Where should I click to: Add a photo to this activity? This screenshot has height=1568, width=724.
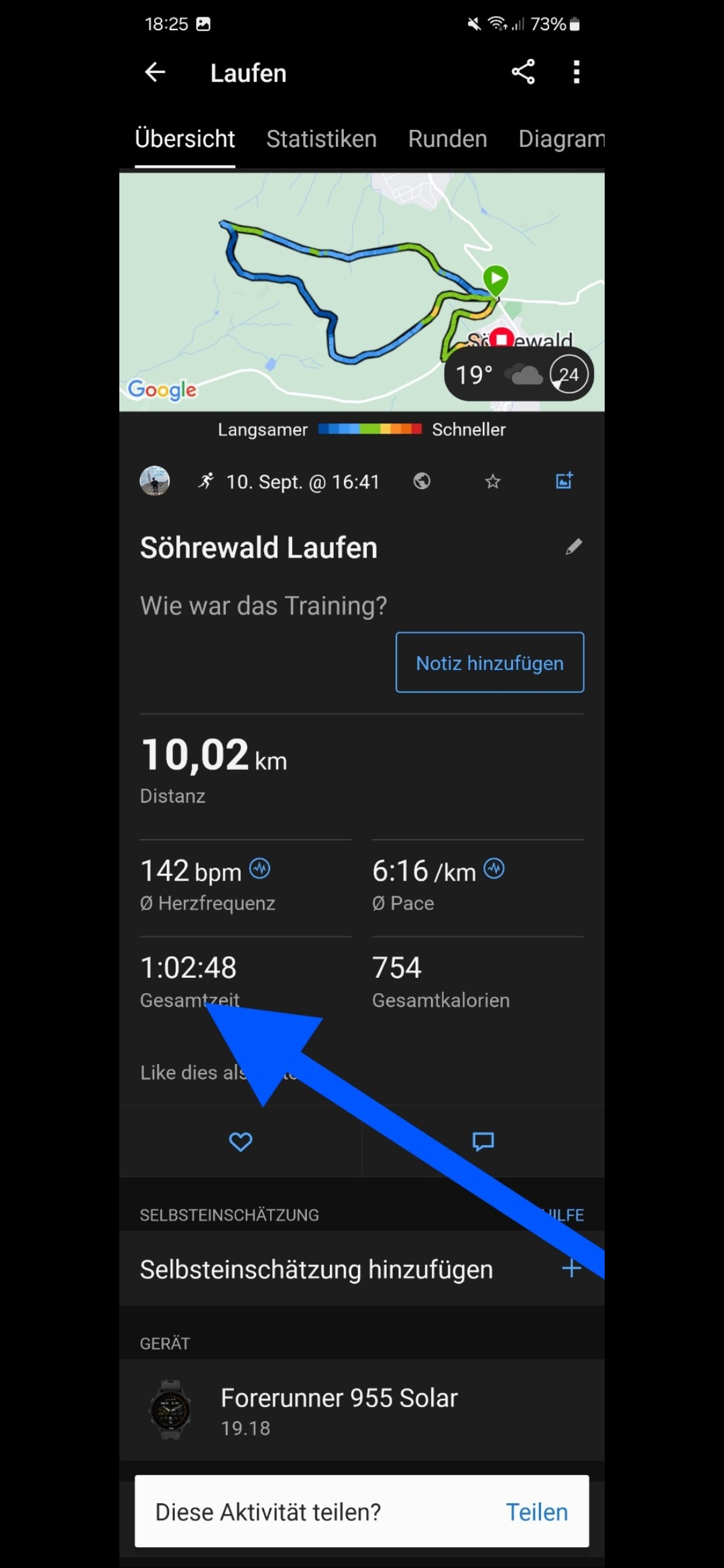click(x=564, y=481)
